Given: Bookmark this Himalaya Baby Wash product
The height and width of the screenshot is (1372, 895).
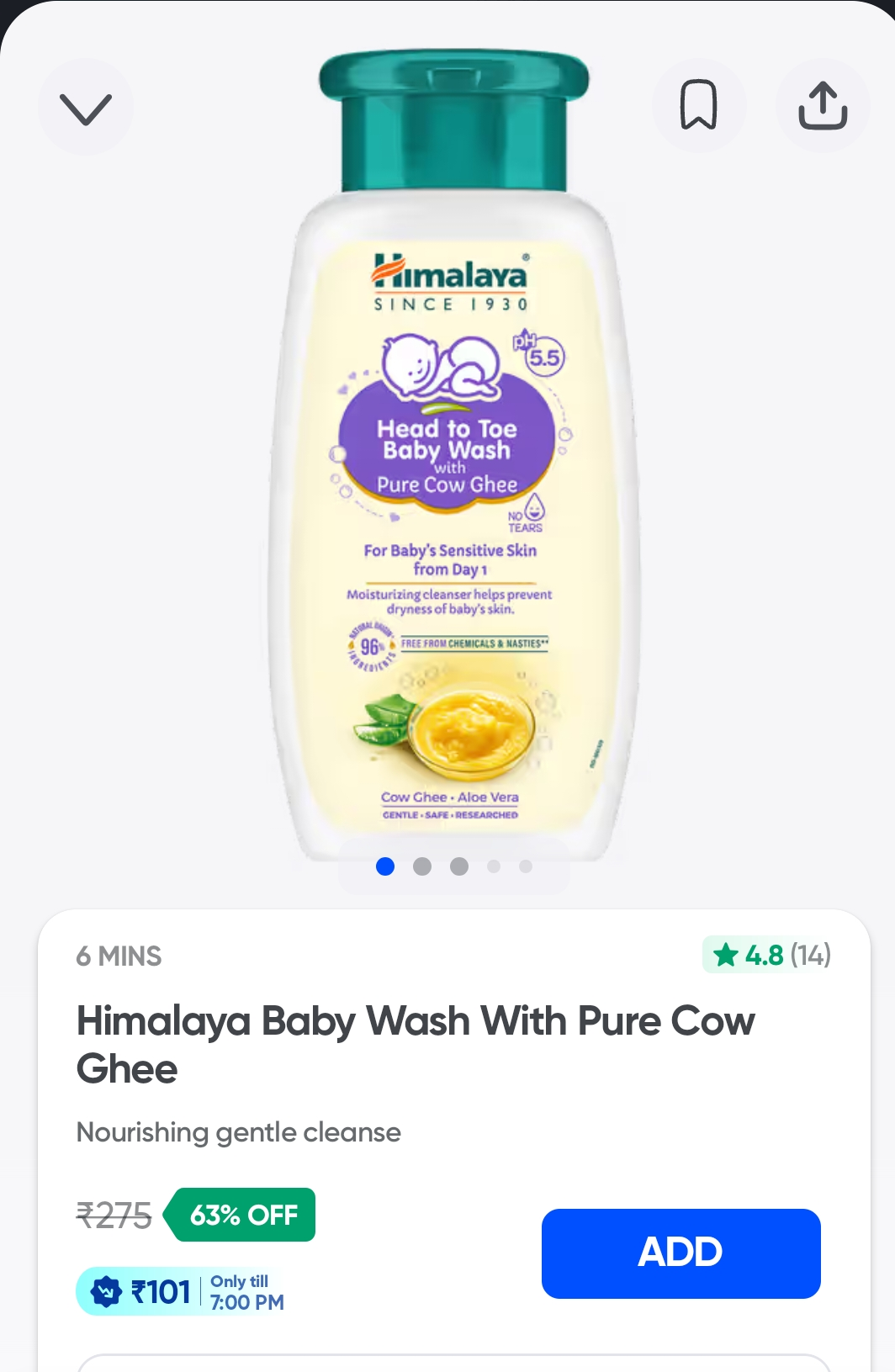Looking at the screenshot, I should 698,106.
